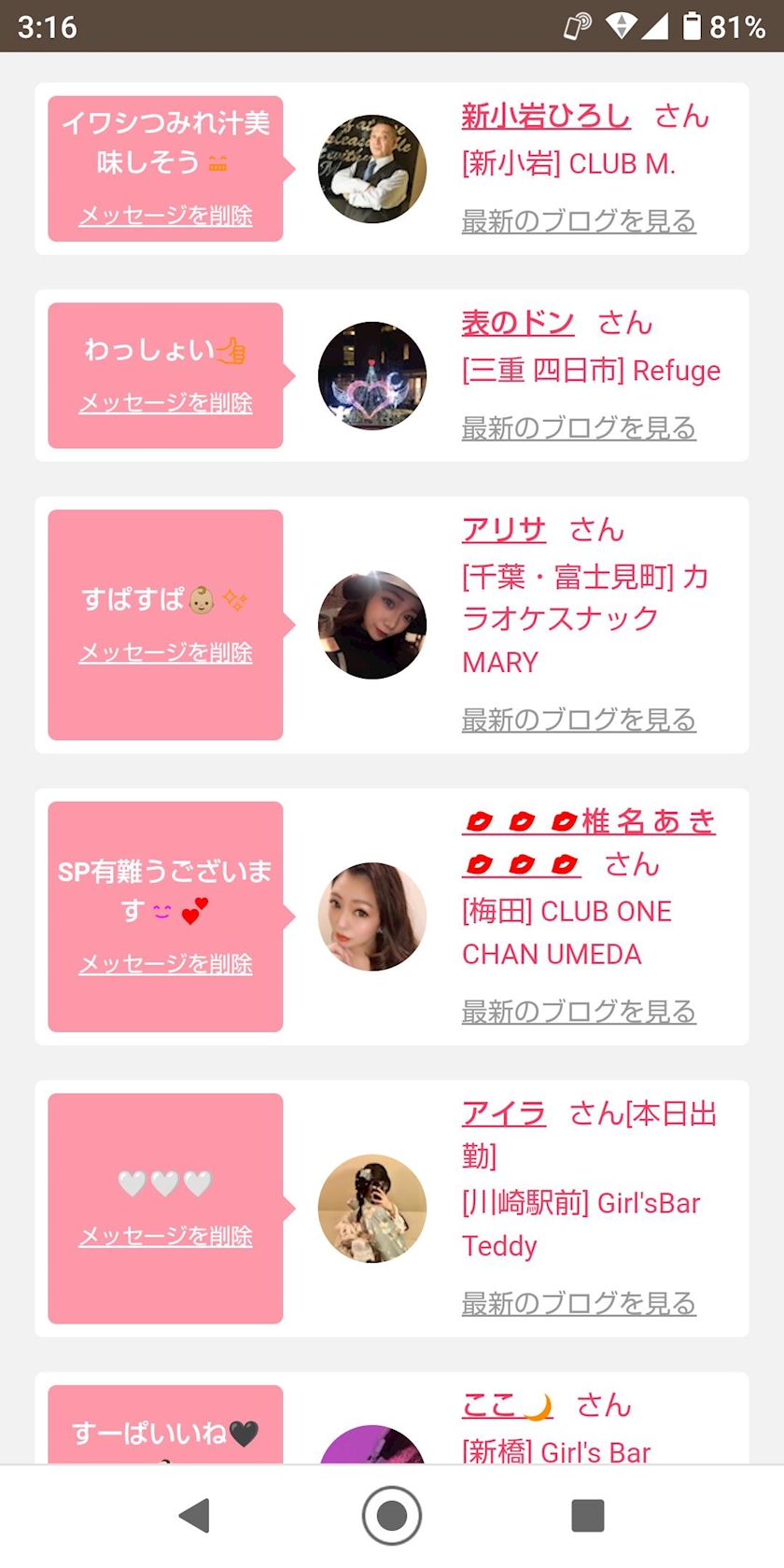The height and width of the screenshot is (1568, 784).
Task: View the latest blog of アリサ
Action: (579, 720)
